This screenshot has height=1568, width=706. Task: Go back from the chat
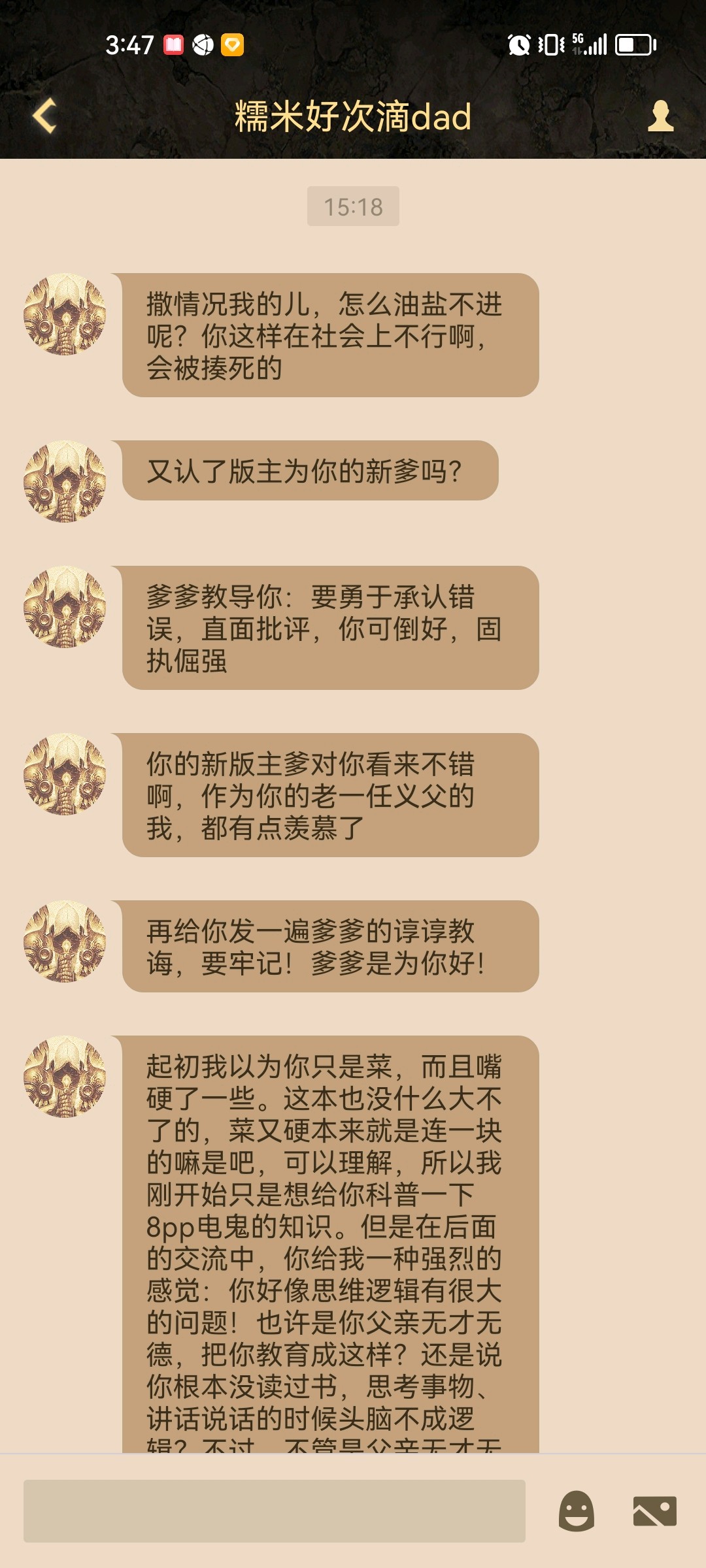point(44,116)
